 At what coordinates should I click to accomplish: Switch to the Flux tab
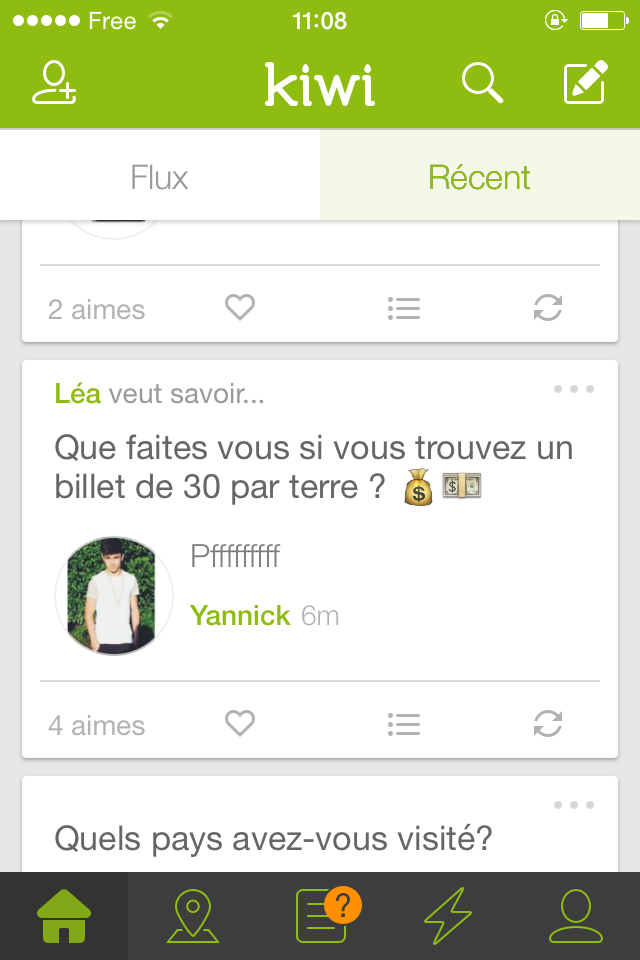(x=160, y=178)
